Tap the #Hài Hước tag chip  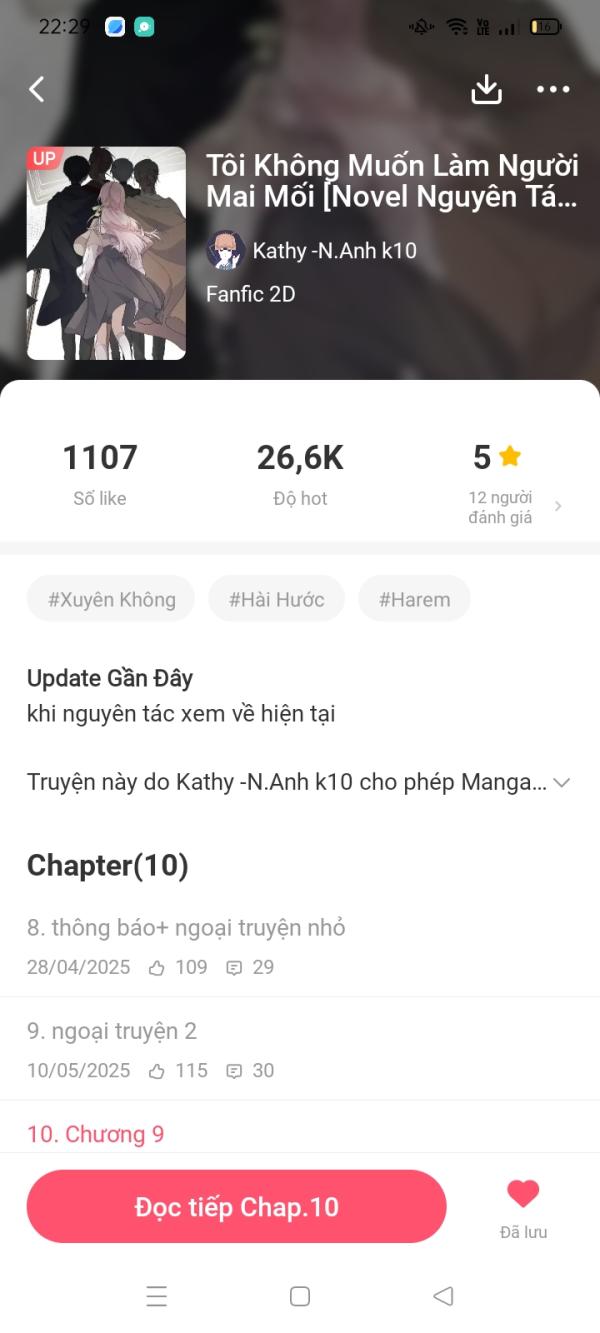pos(276,599)
